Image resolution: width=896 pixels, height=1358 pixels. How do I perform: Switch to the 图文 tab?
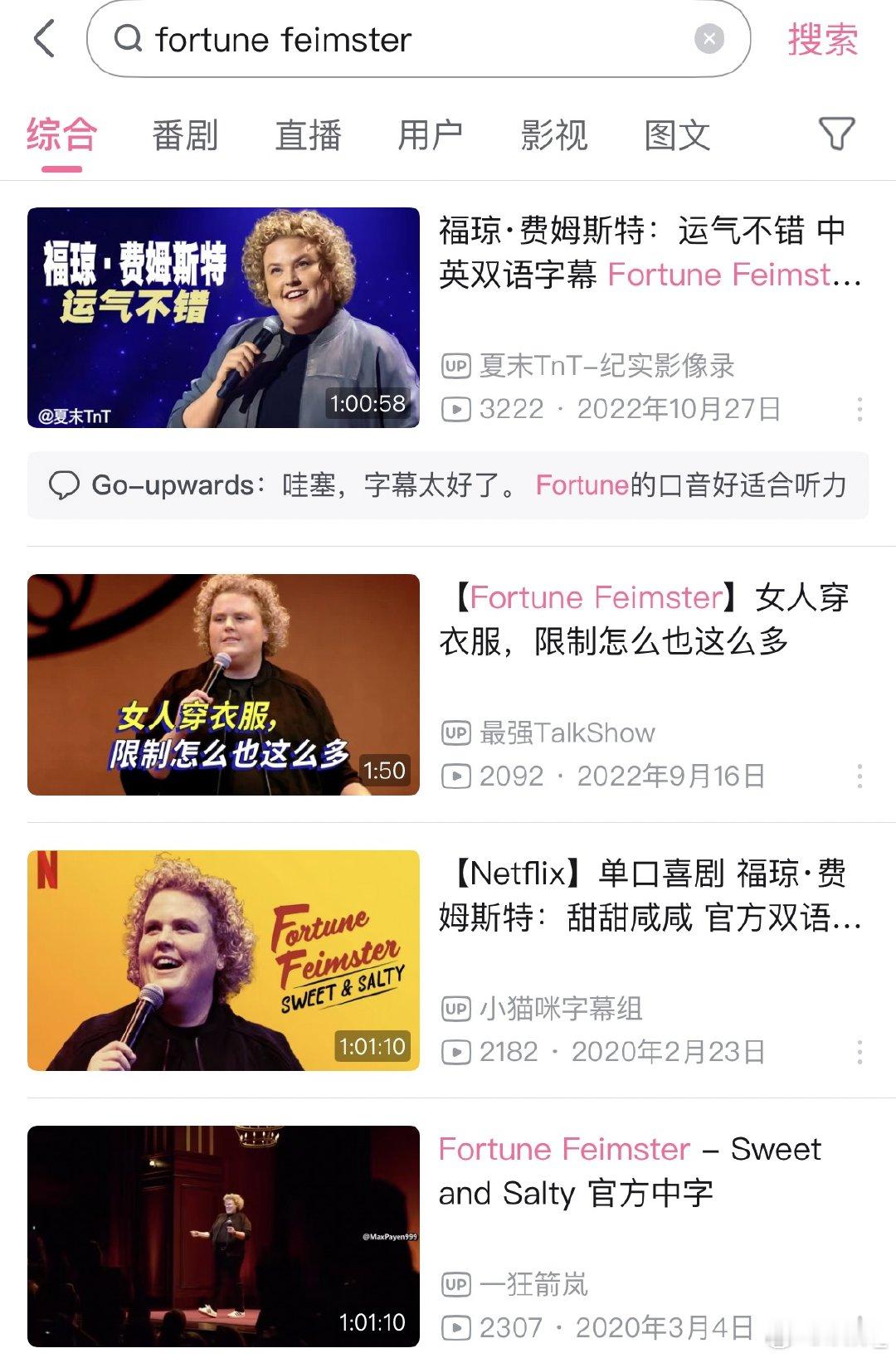click(677, 135)
